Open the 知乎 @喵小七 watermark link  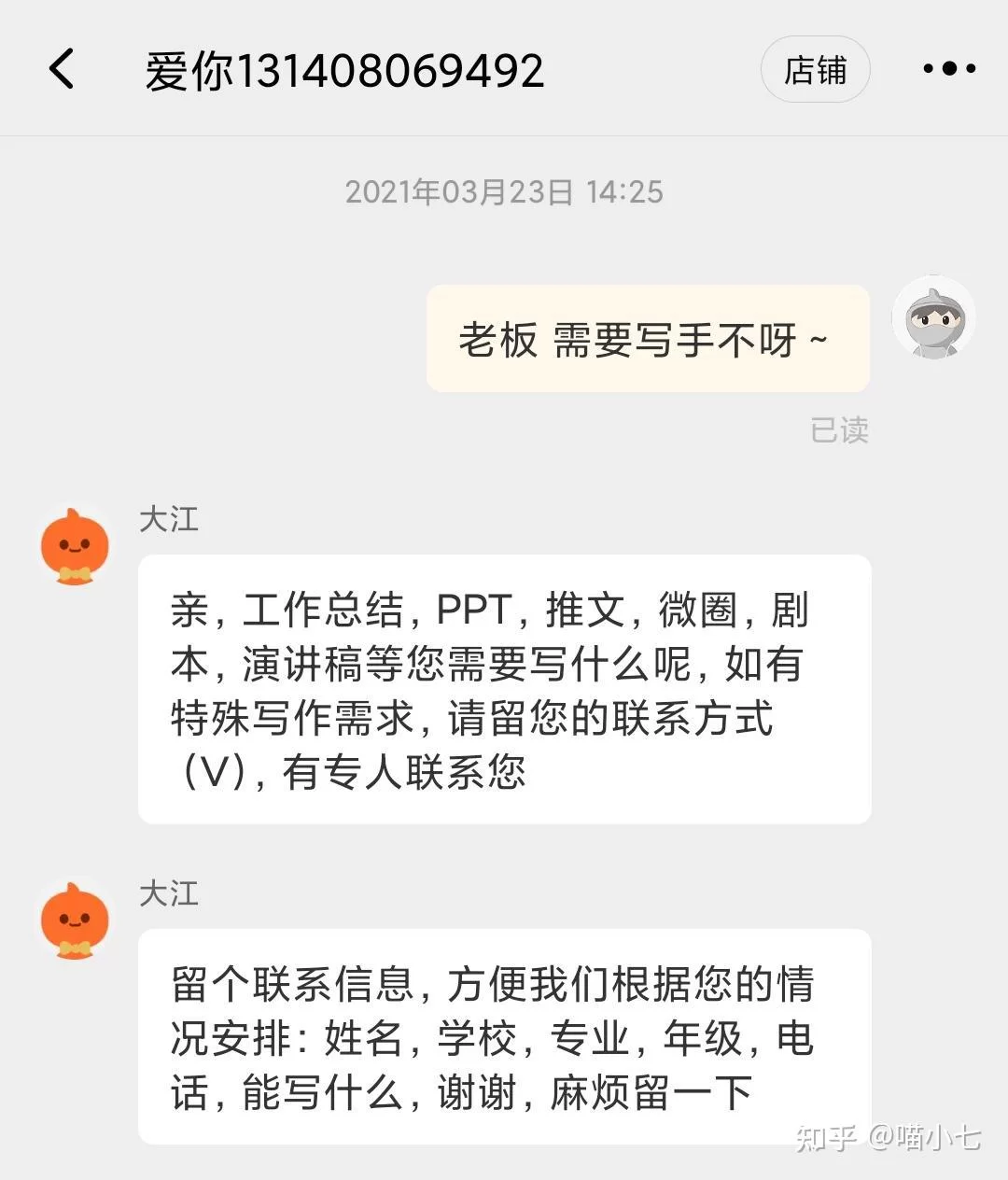887,1137
